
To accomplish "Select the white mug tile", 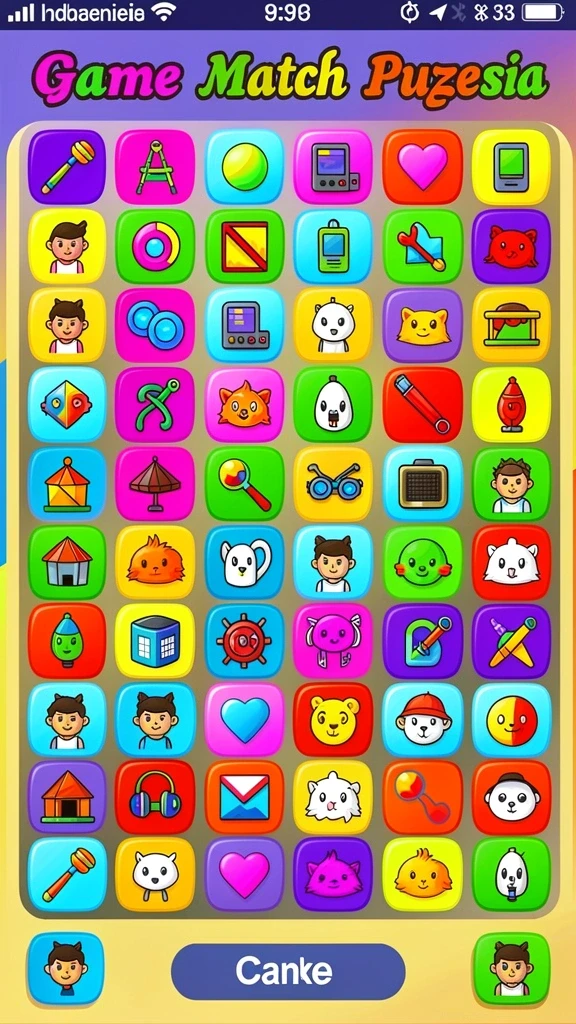I will coord(245,563).
